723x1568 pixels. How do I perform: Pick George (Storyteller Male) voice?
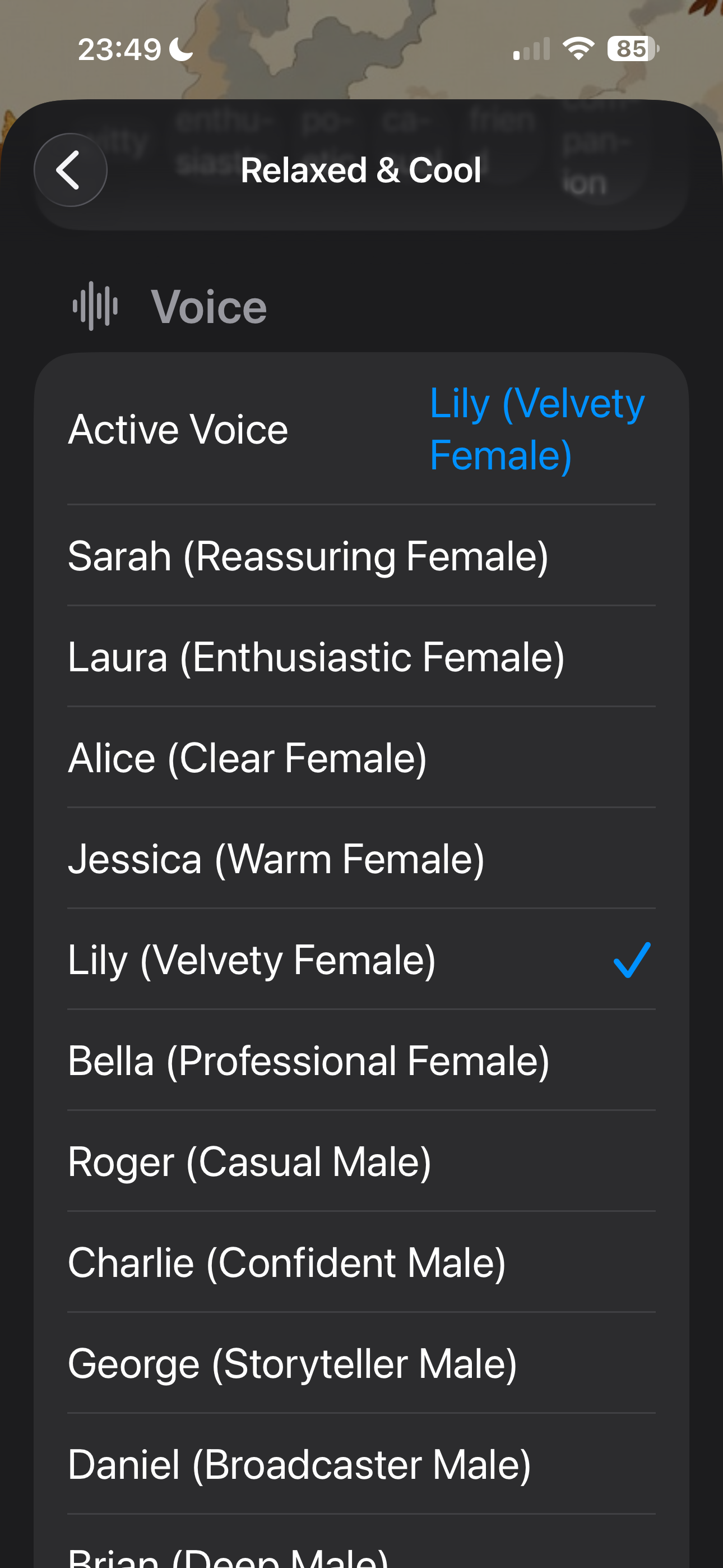[291, 1363]
